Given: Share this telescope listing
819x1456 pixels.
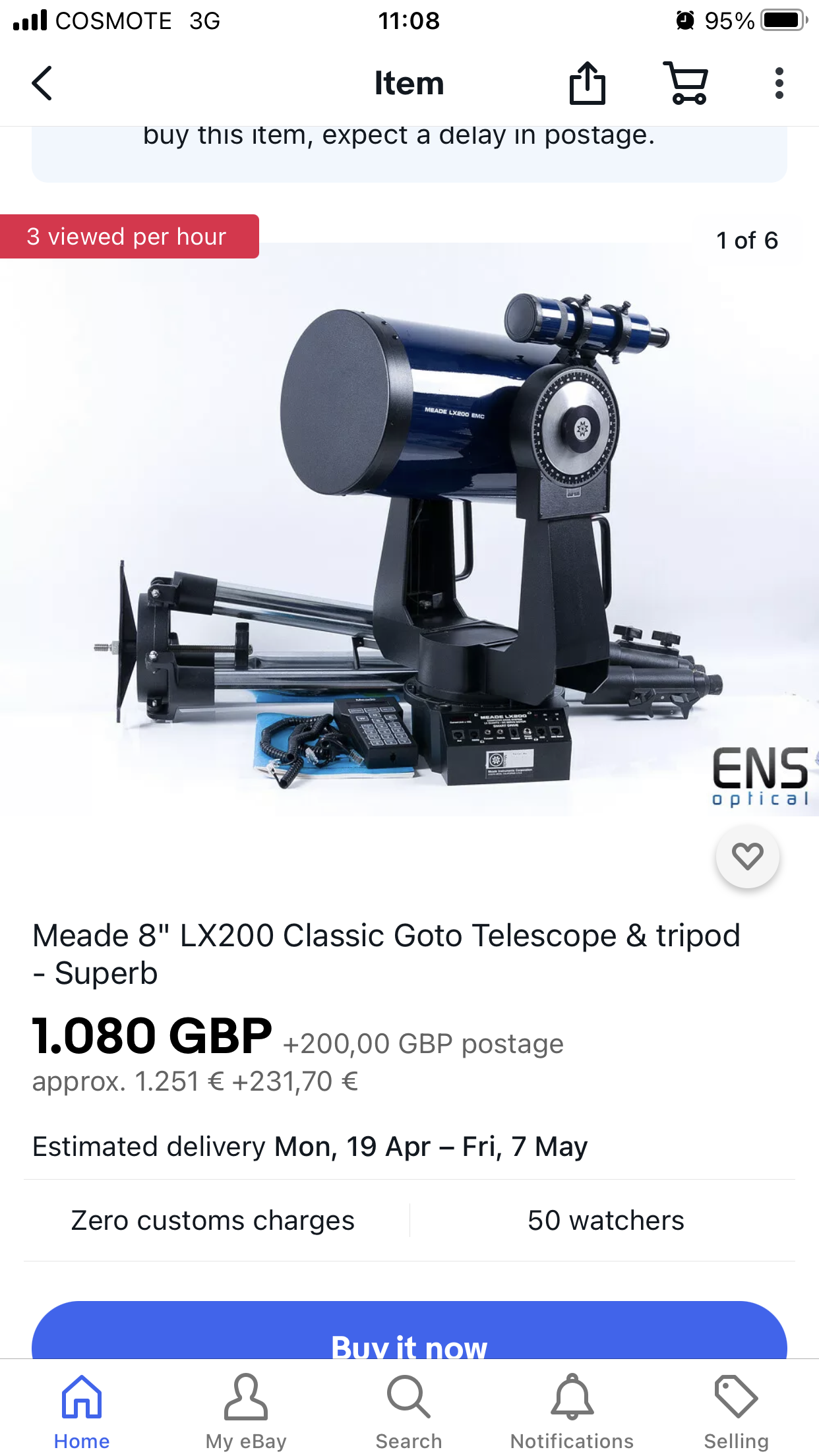Looking at the screenshot, I should click(x=587, y=84).
